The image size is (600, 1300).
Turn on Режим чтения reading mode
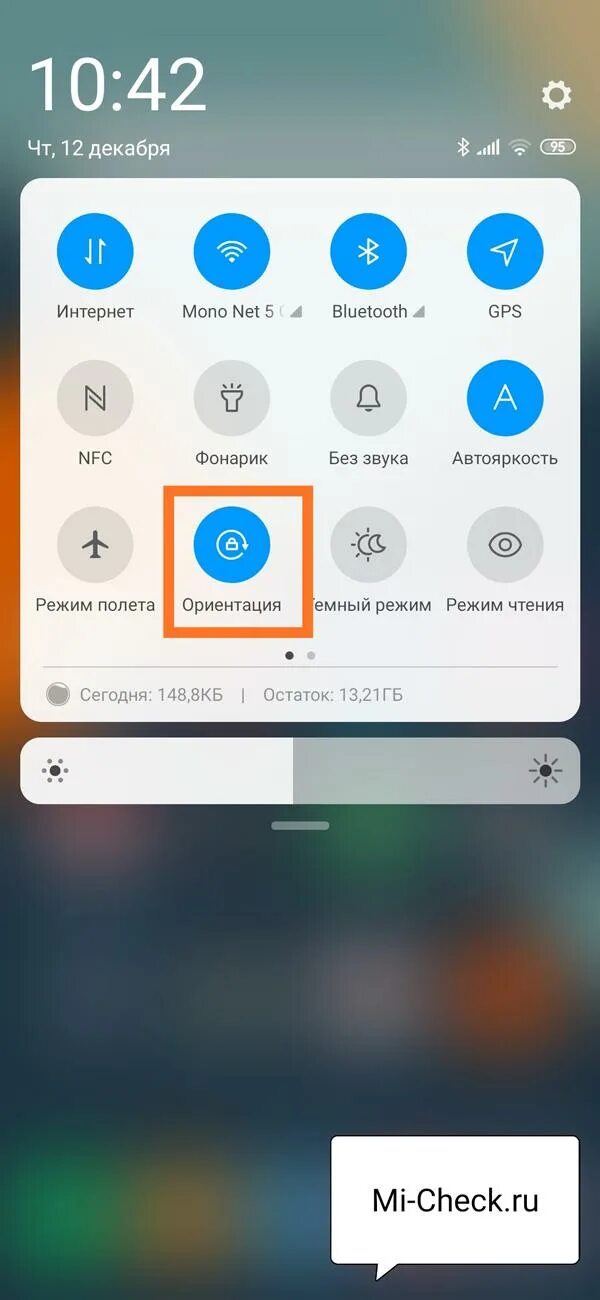(505, 545)
